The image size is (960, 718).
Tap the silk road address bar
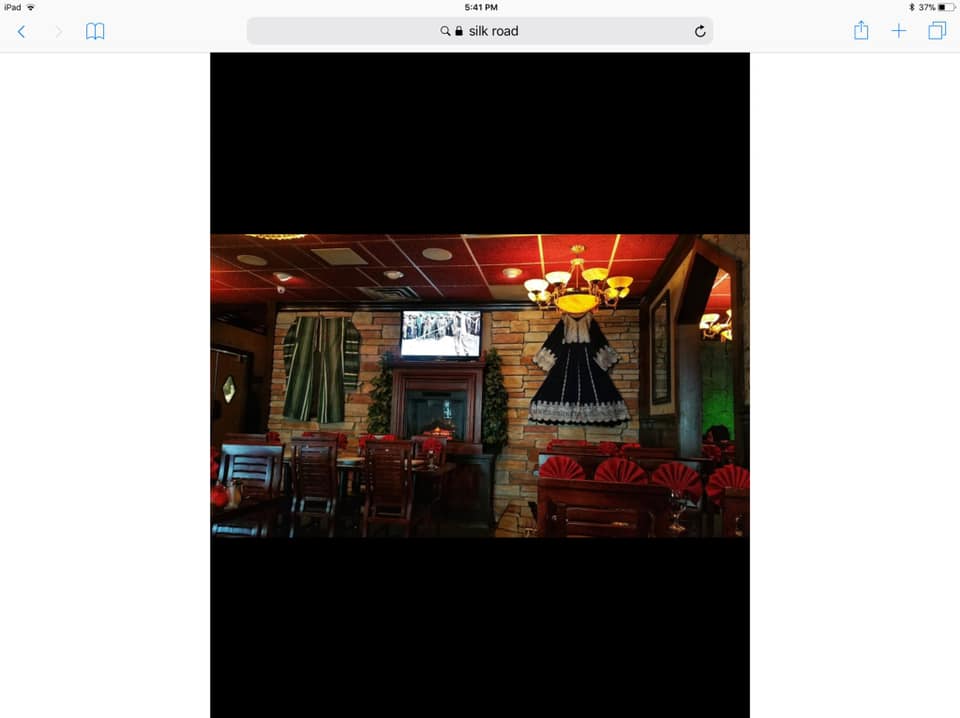(480, 31)
